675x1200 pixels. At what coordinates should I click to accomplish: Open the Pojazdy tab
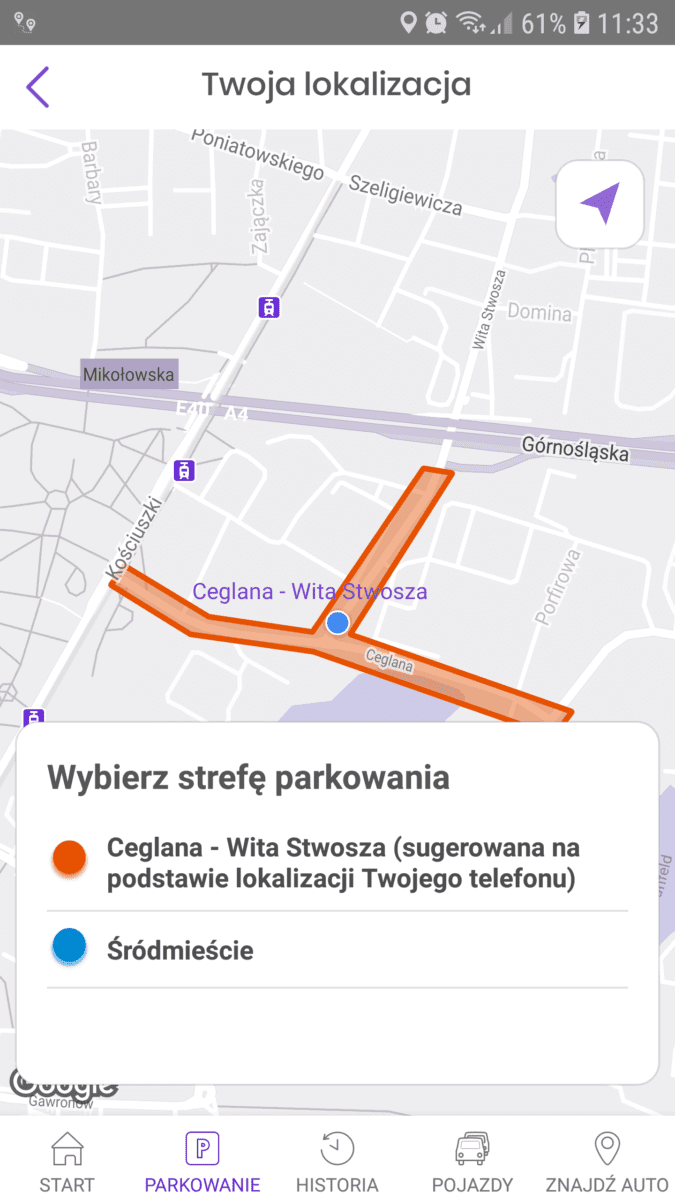(472, 1161)
